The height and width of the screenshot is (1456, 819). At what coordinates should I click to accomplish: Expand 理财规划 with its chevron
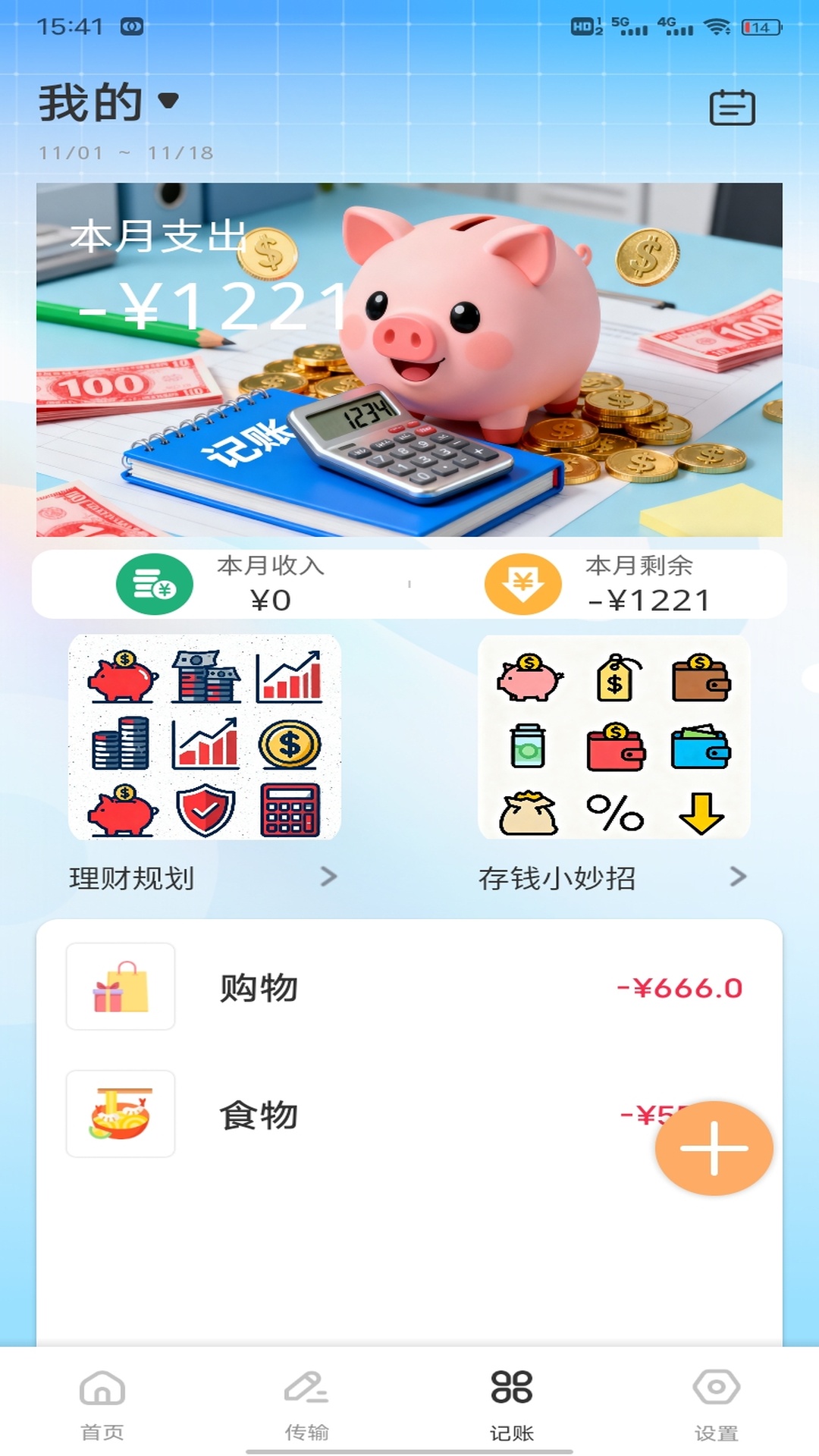click(331, 877)
